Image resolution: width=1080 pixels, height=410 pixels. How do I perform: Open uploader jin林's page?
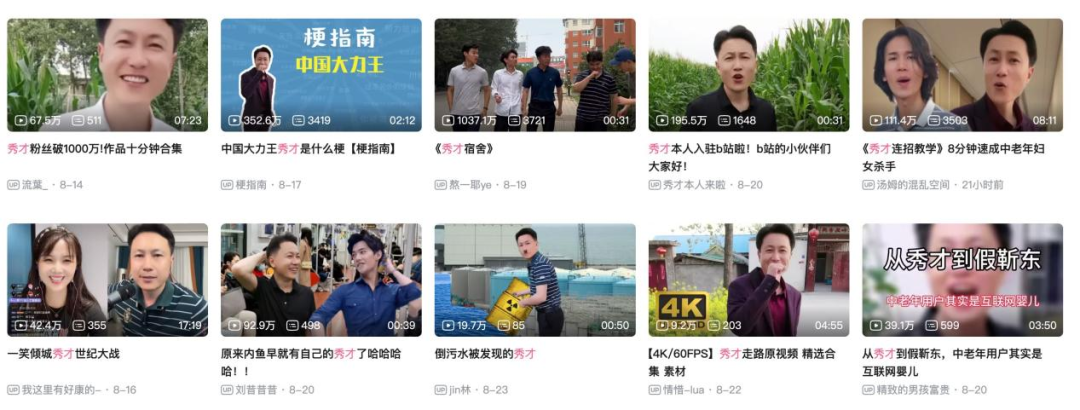pos(459,390)
